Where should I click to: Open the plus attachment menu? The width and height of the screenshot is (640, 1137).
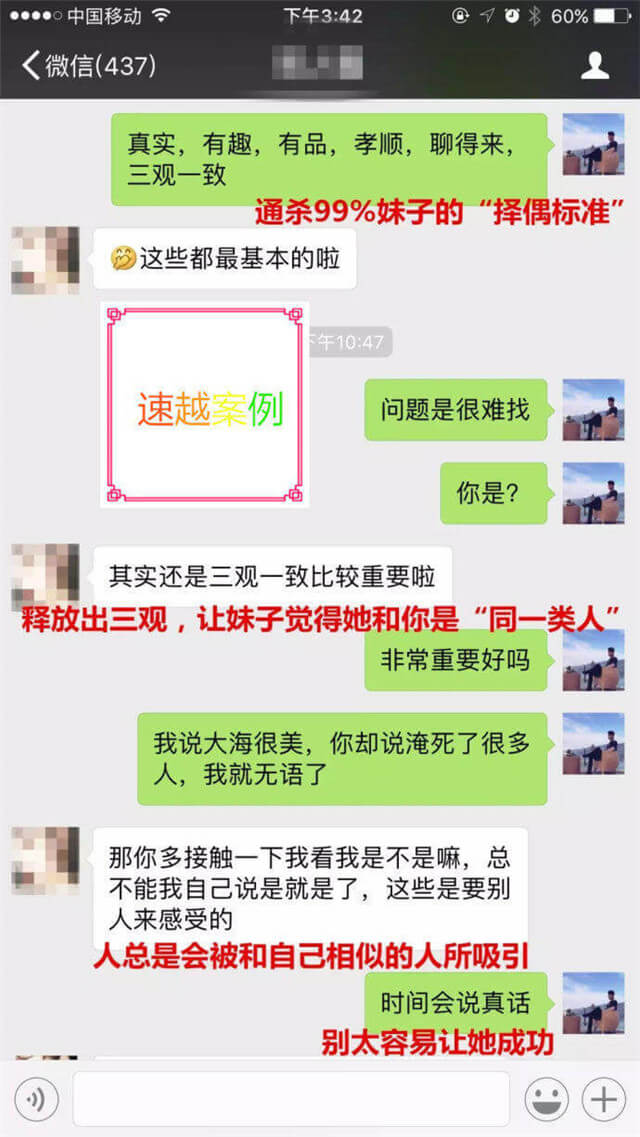pos(604,1100)
